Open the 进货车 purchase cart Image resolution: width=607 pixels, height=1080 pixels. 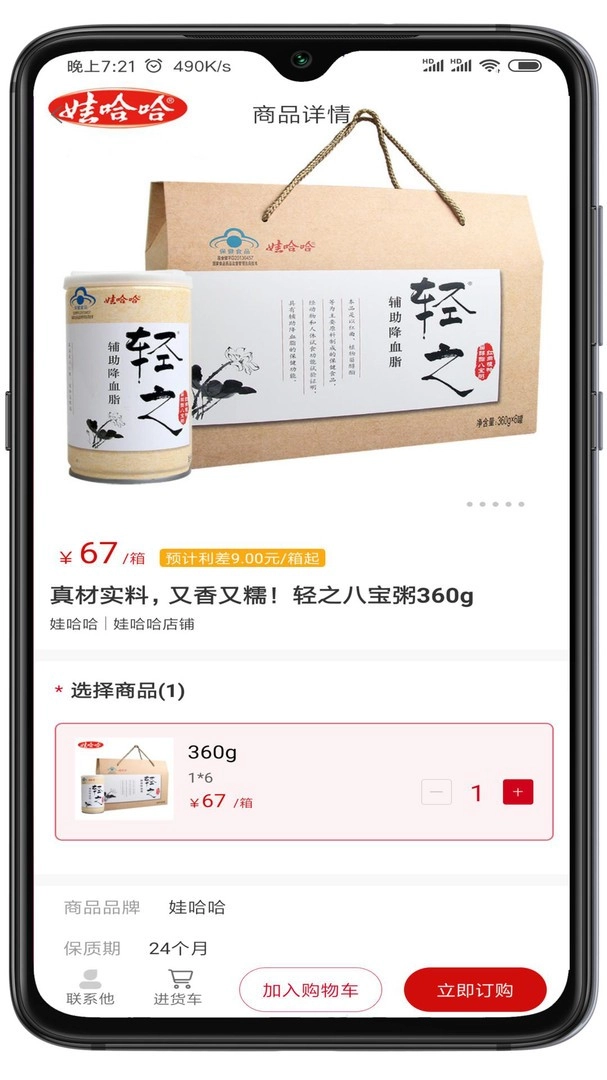[178, 987]
